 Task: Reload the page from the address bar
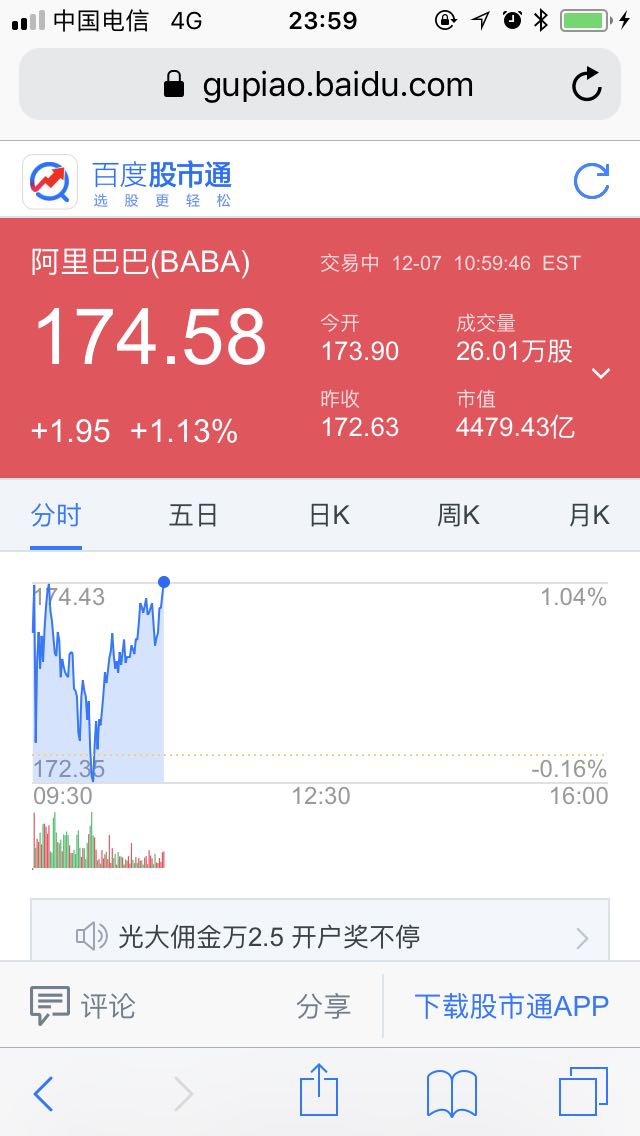click(x=586, y=85)
